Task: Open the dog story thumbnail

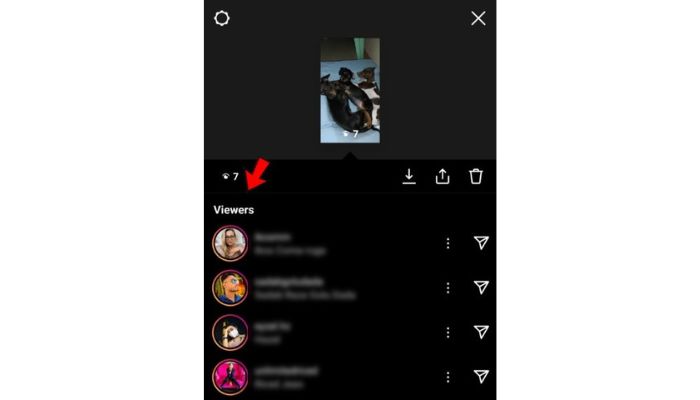Action: [350, 90]
